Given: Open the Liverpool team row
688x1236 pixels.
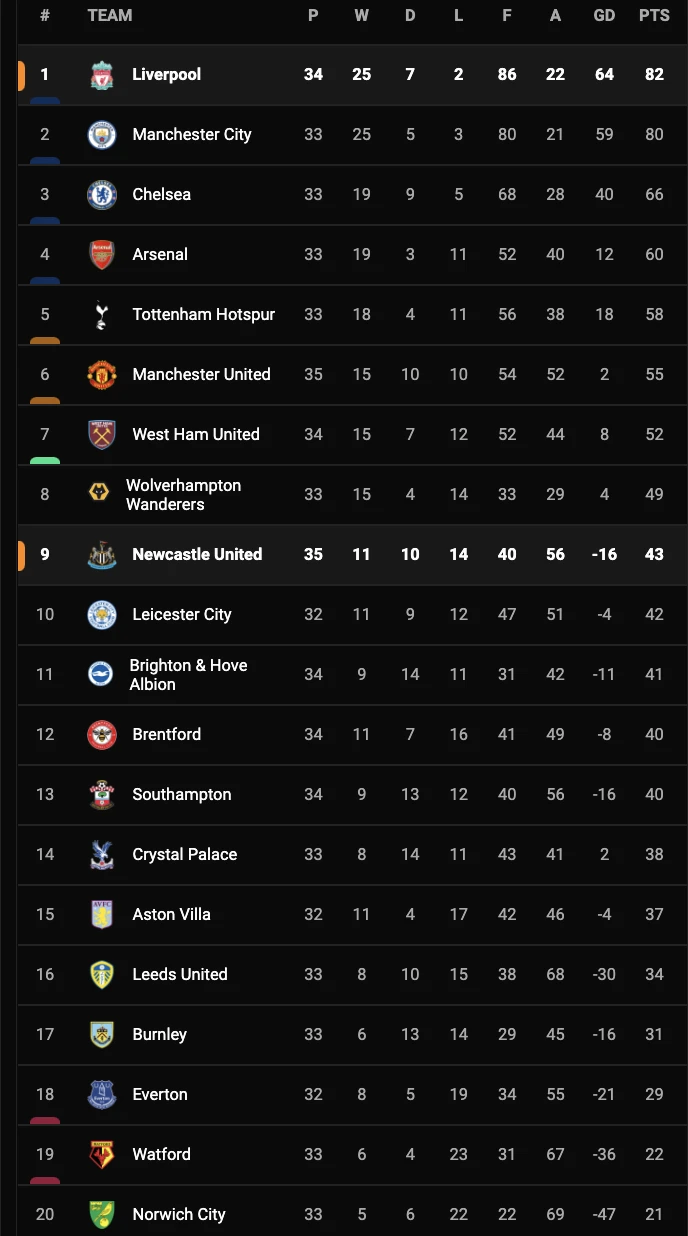Looking at the screenshot, I should [166, 74].
